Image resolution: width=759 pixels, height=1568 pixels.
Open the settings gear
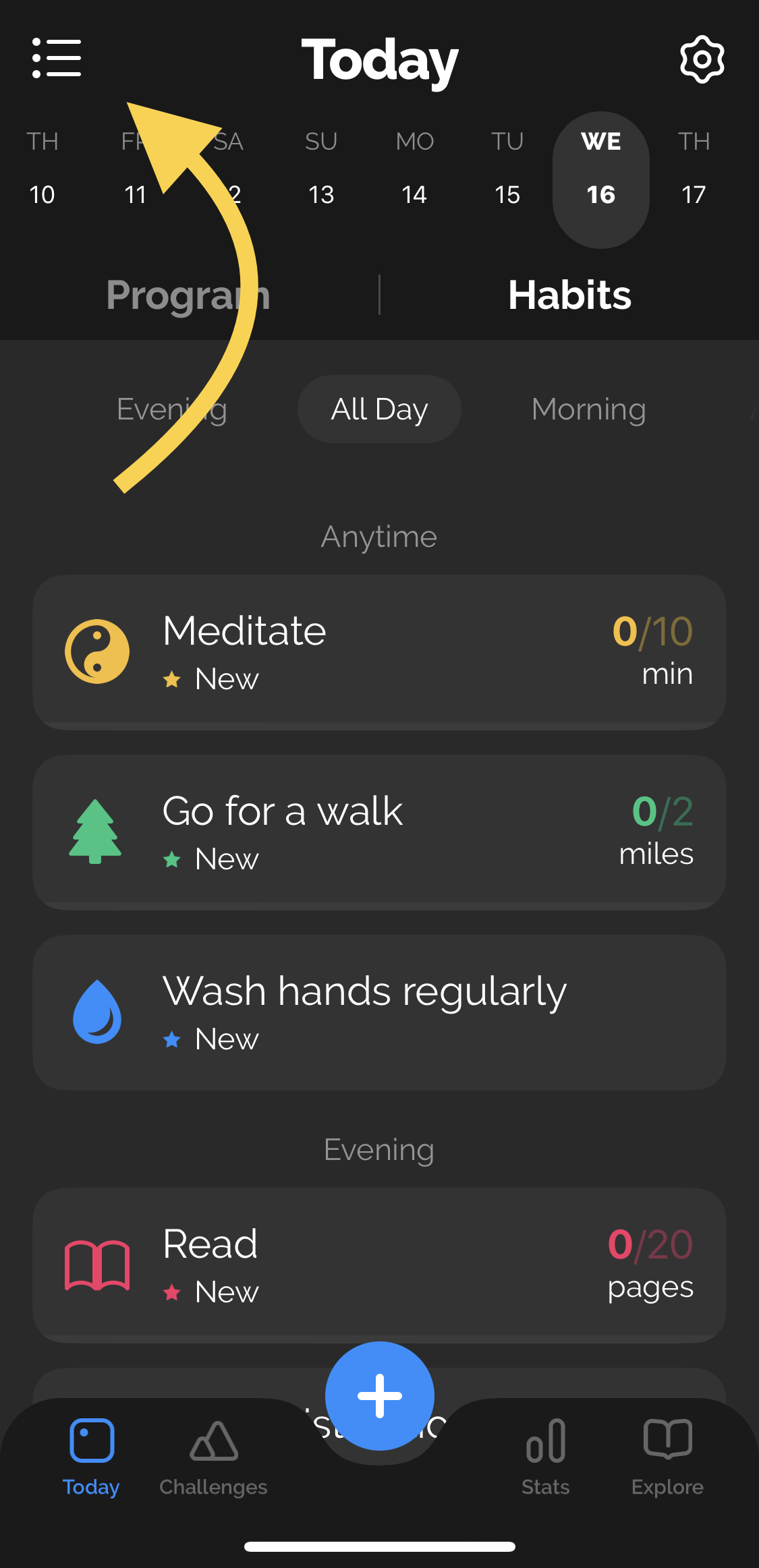702,59
